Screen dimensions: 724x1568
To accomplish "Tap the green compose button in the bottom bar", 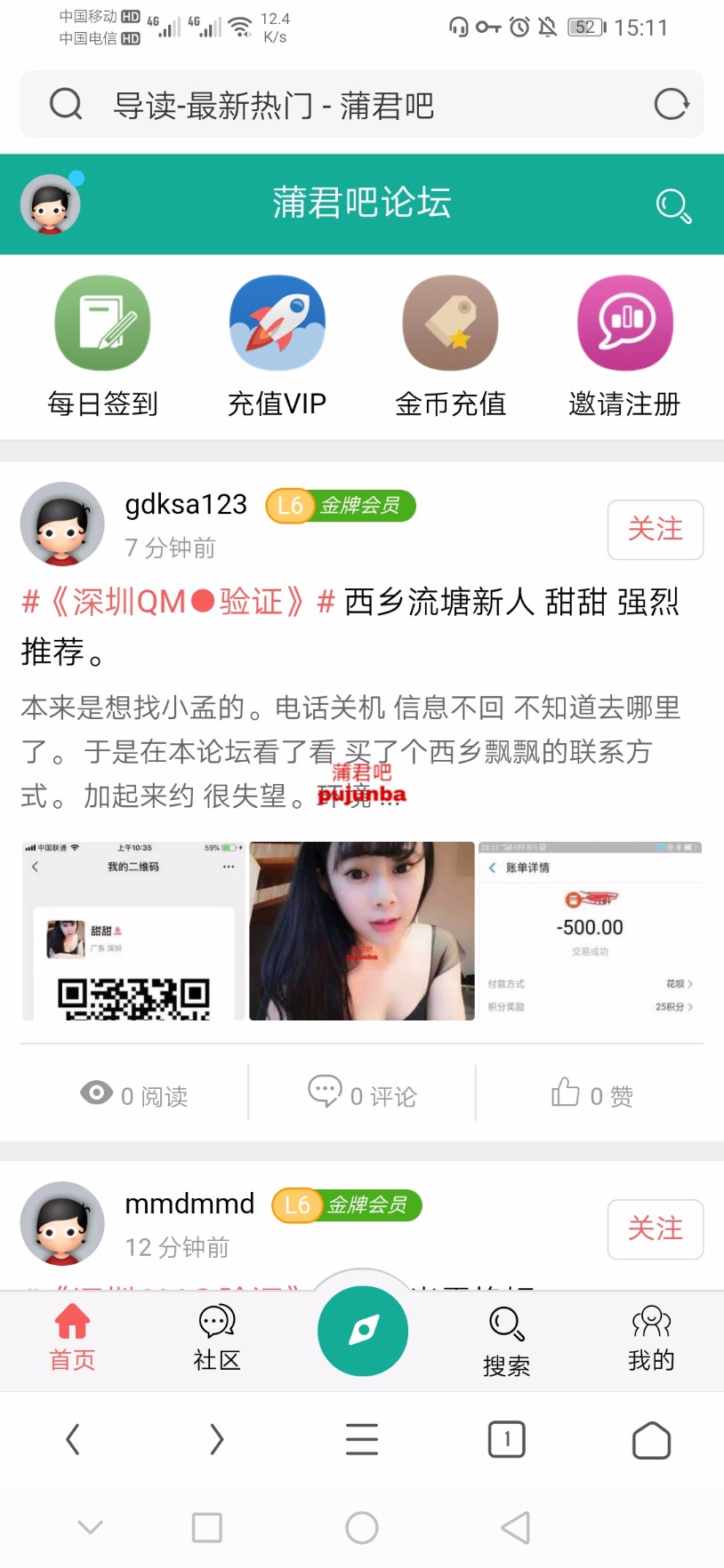I will (363, 1331).
